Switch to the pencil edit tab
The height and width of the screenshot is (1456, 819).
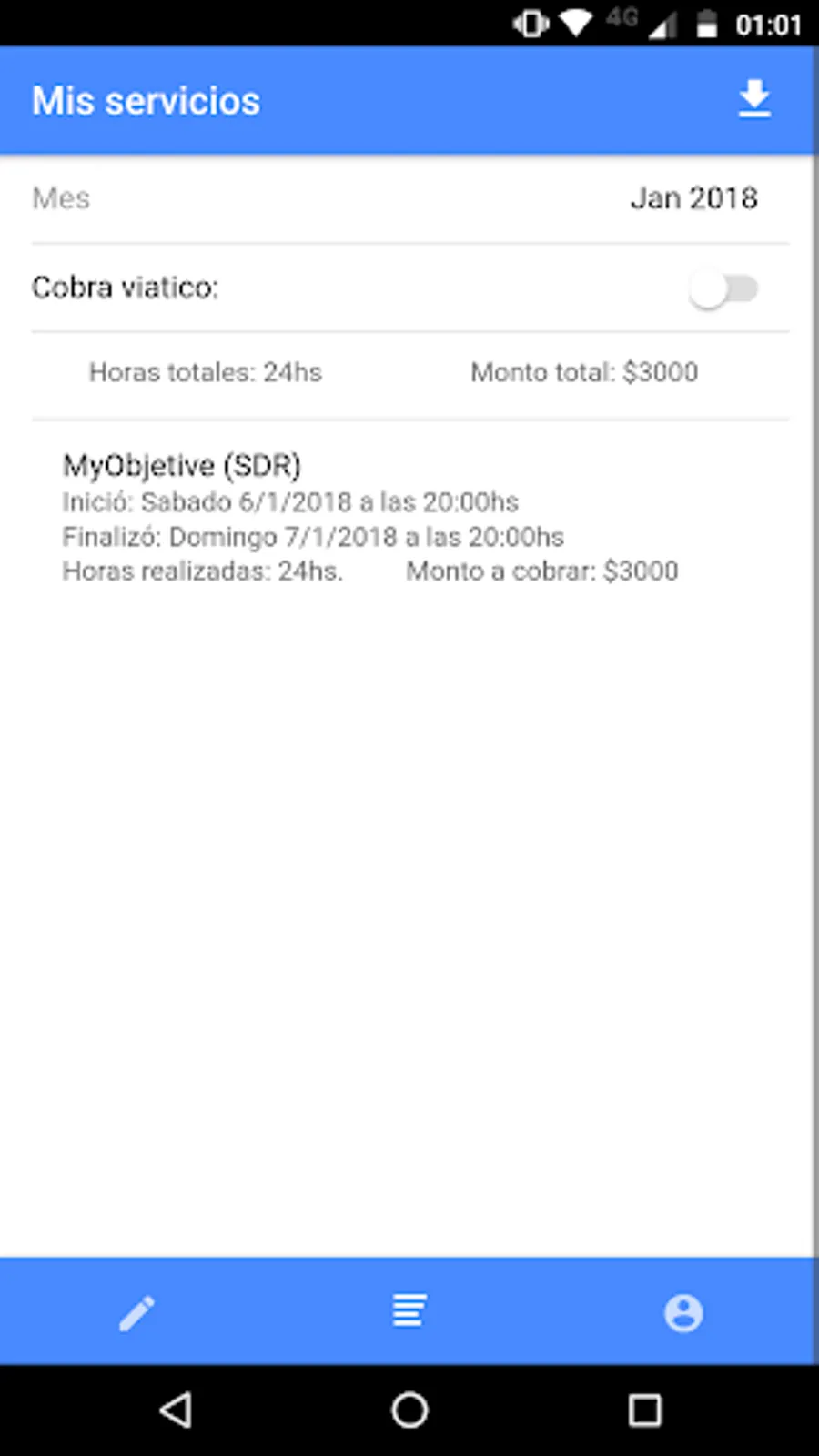pyautogui.click(x=136, y=1312)
